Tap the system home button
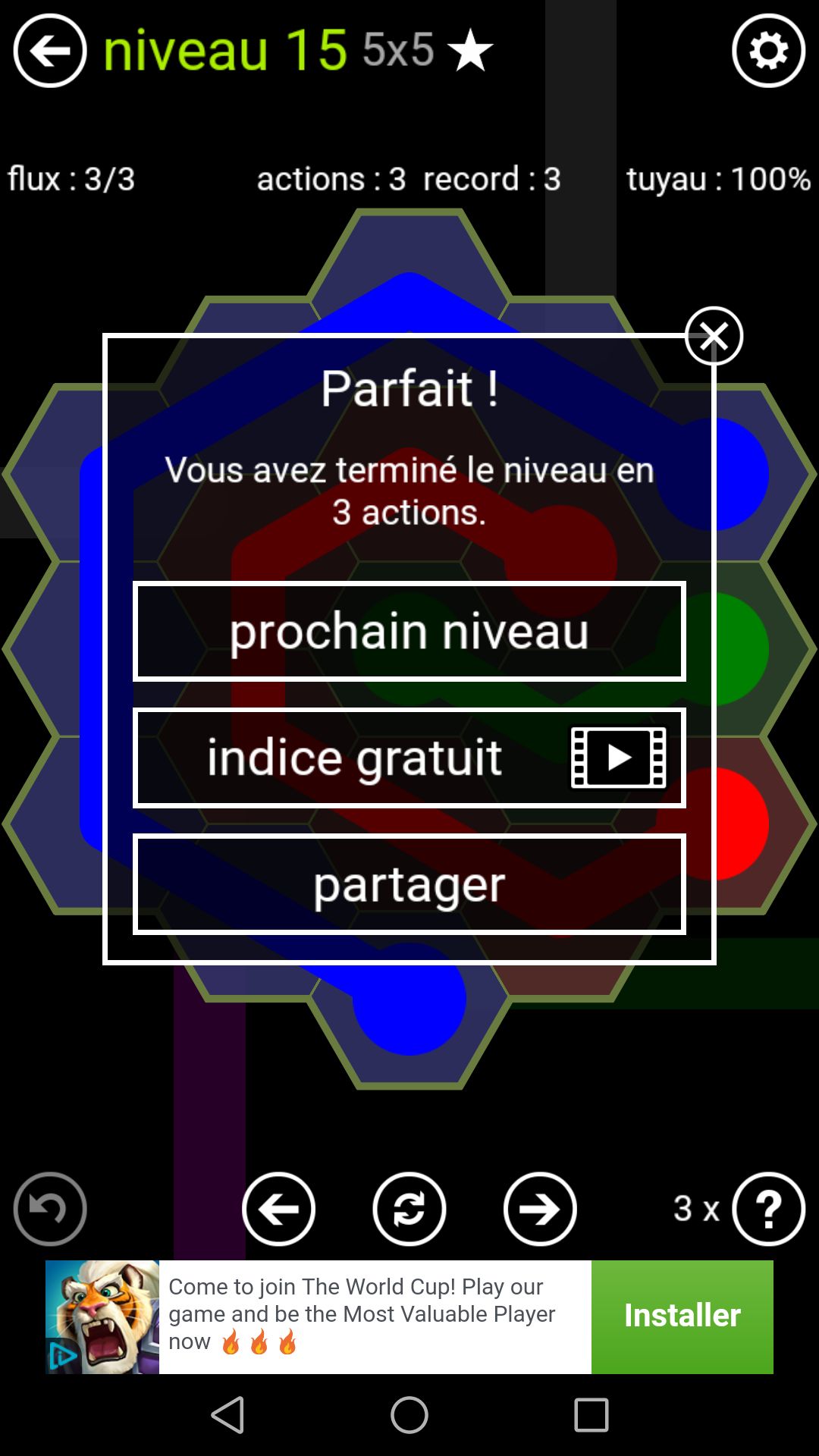The height and width of the screenshot is (1456, 819). (409, 1415)
